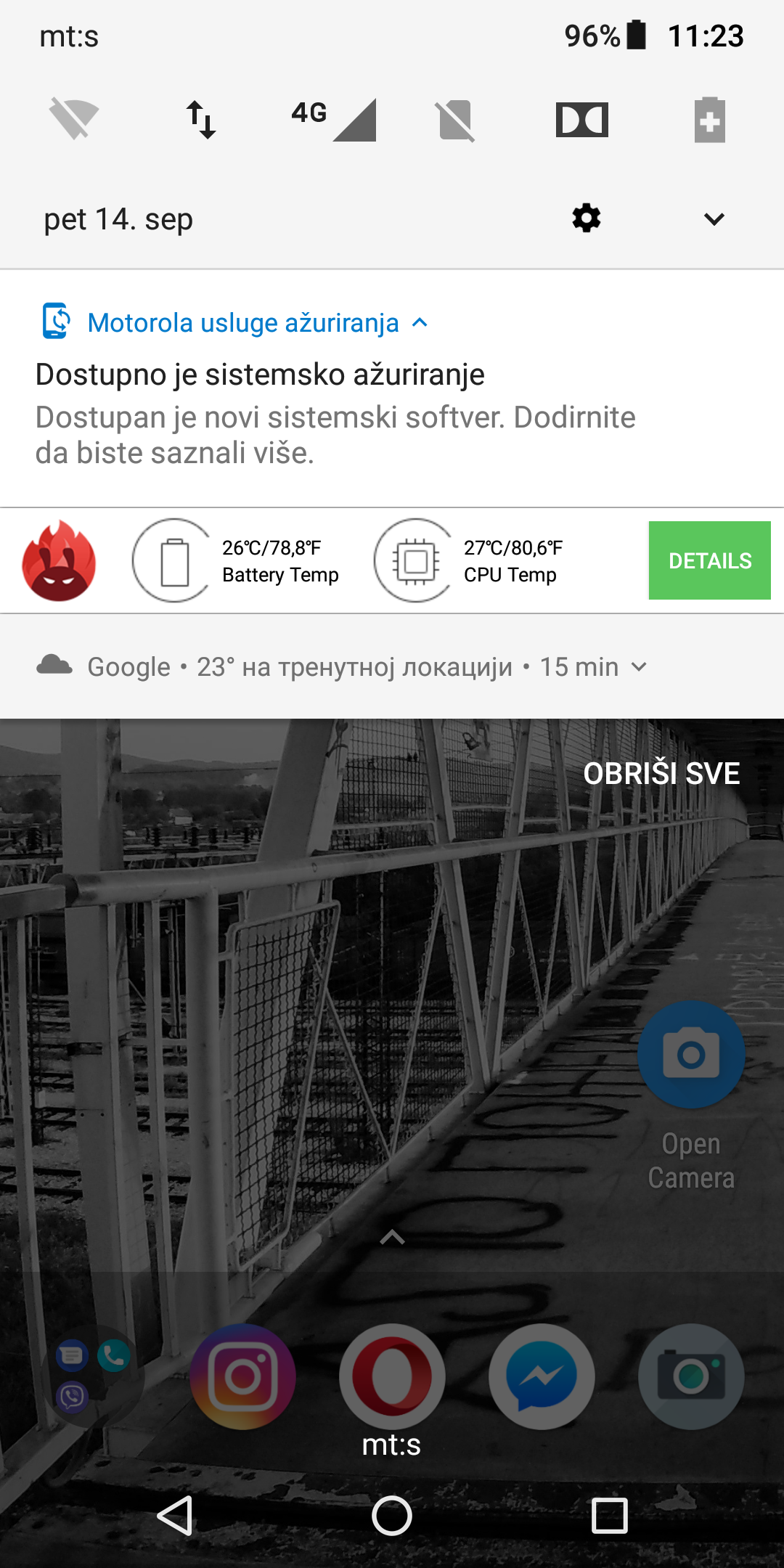Viewport: 784px width, 1568px height.
Task: Clear all notifications with OBRIŠI SVE
Action: click(x=662, y=773)
